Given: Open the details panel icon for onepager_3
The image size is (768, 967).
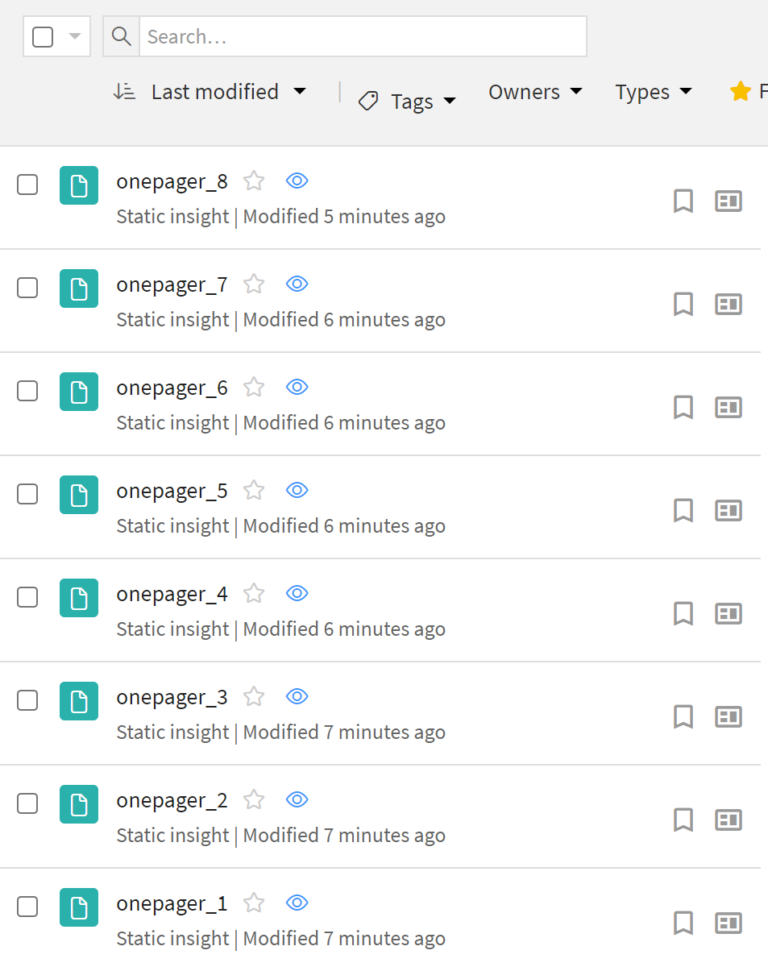Looking at the screenshot, I should (729, 716).
